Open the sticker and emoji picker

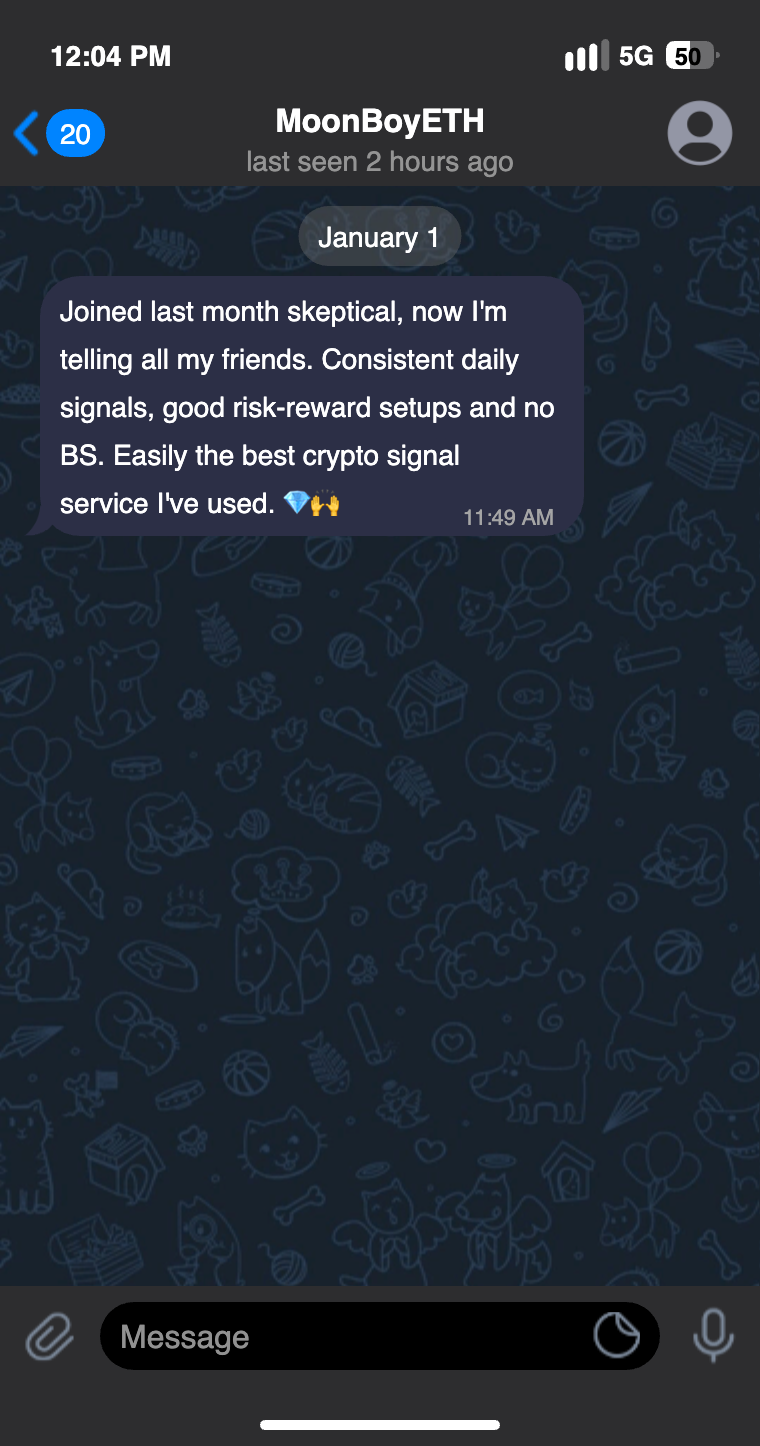pyautogui.click(x=617, y=1336)
